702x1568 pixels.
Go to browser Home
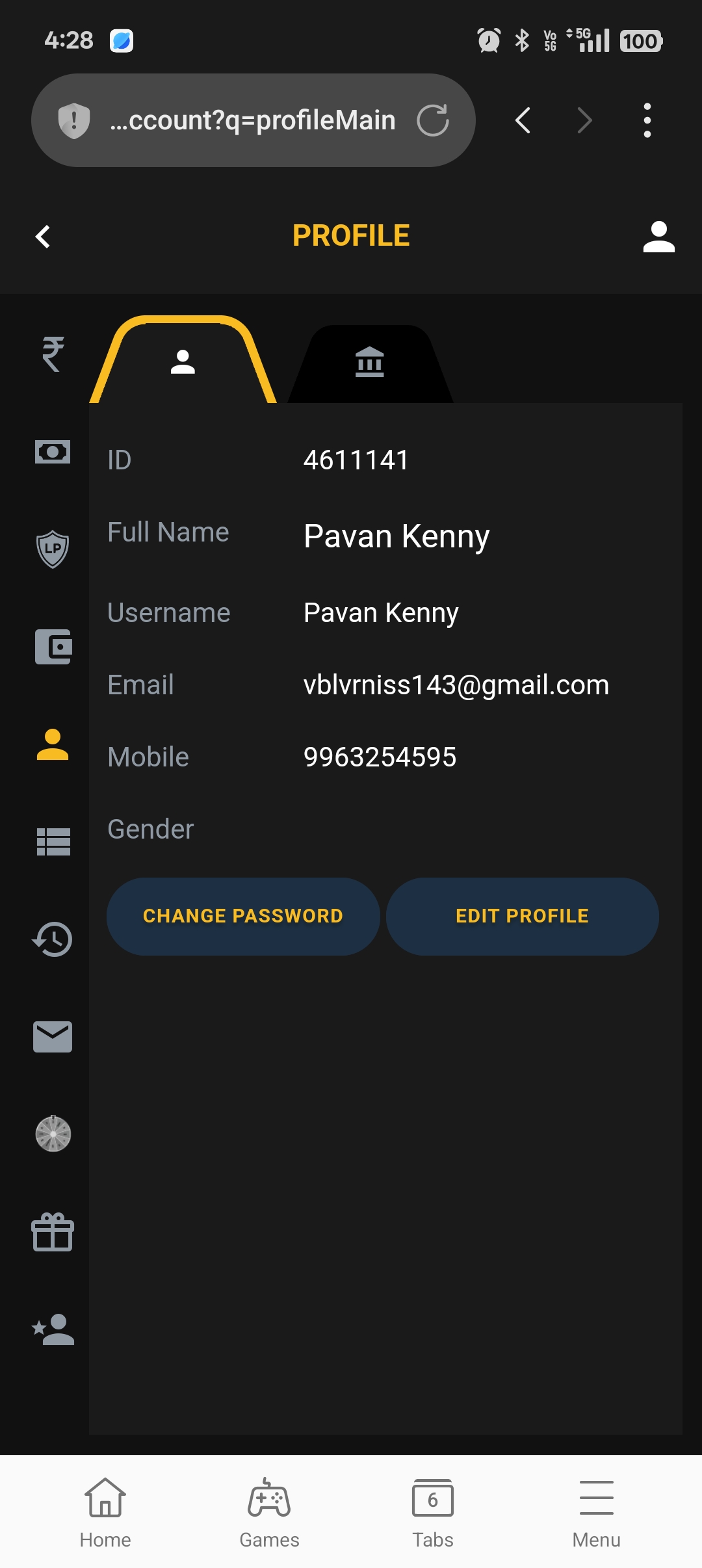[105, 1511]
